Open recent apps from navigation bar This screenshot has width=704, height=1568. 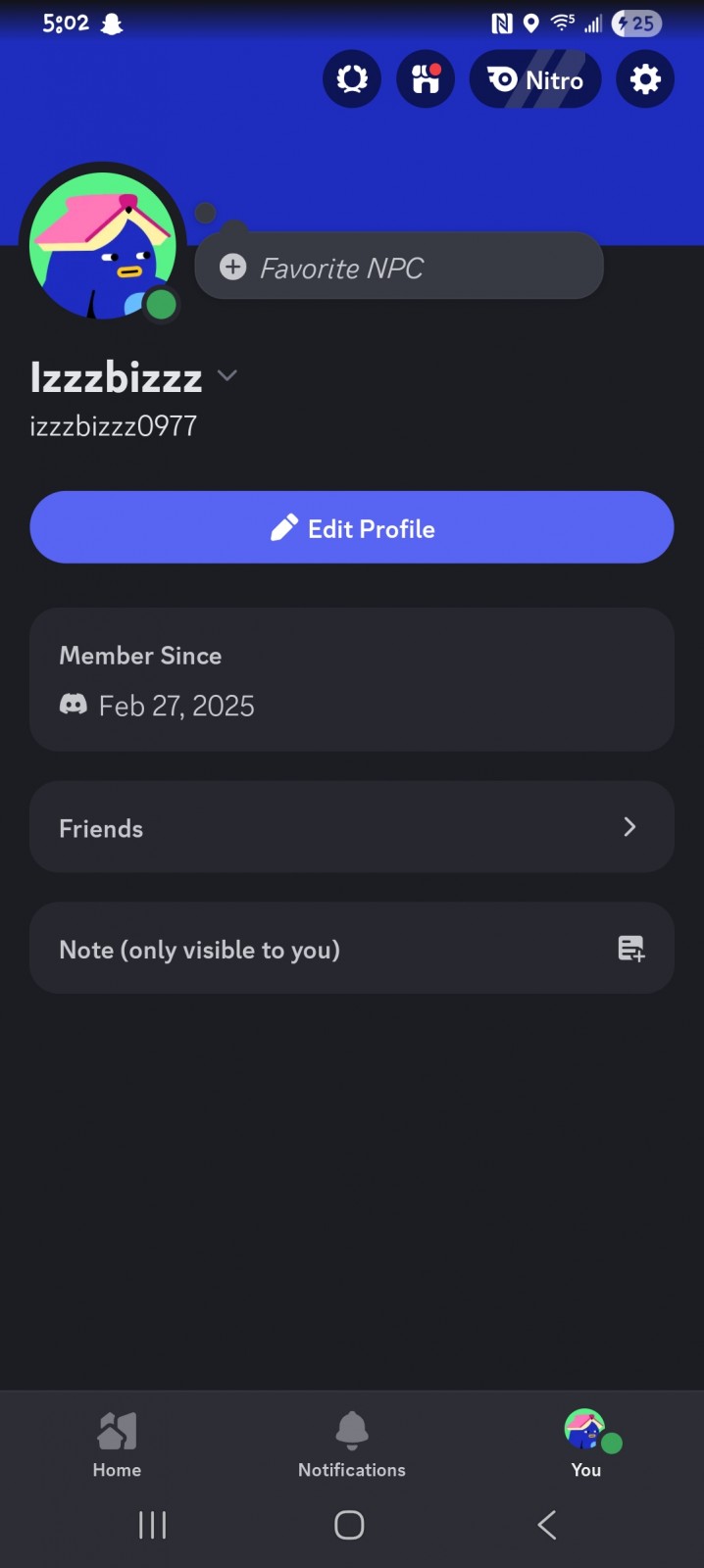153,1525
